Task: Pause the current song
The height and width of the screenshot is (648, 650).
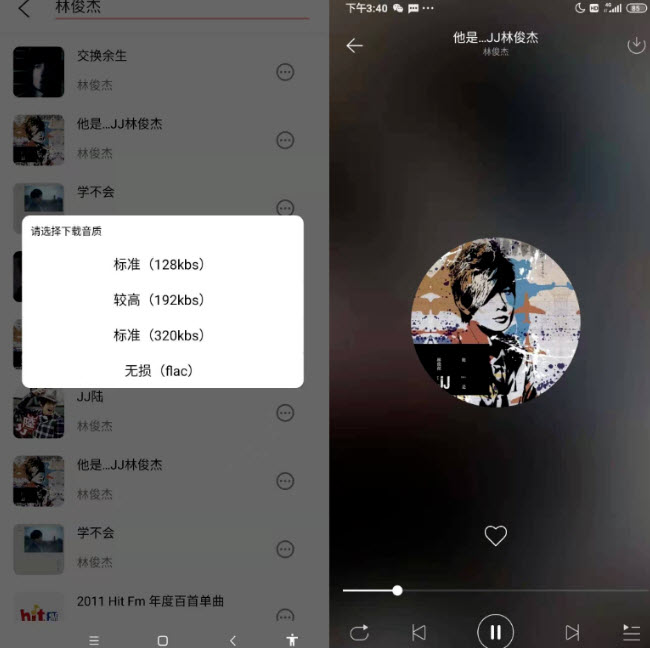Action: pos(495,632)
